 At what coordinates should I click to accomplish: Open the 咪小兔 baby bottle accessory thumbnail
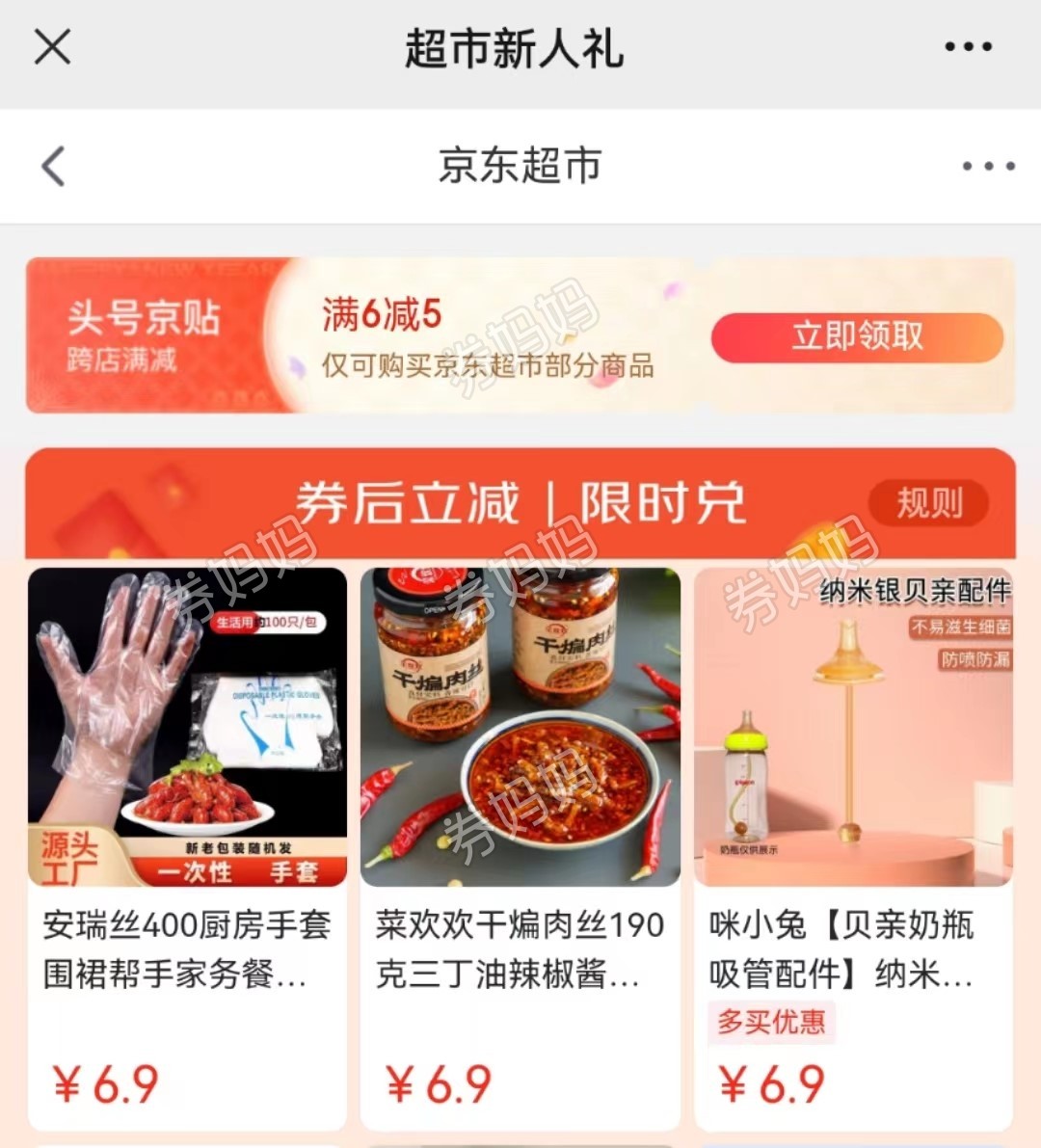pos(854,728)
